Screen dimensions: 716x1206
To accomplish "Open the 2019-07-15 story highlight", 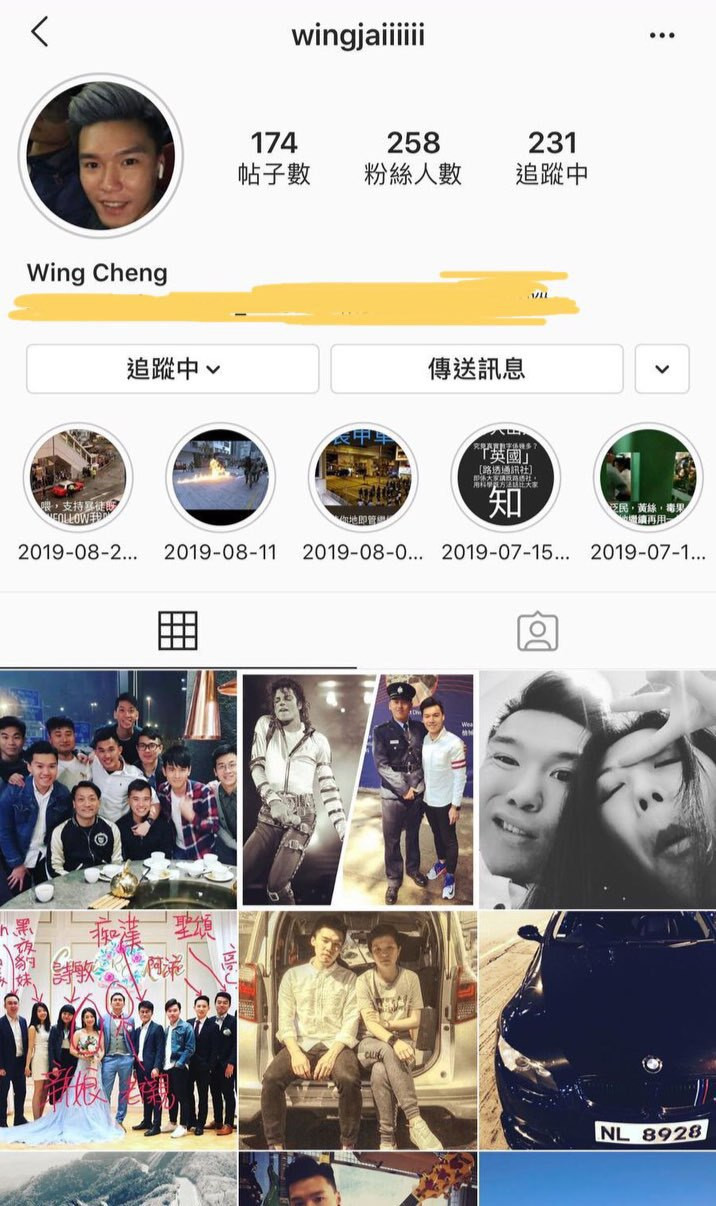I will point(505,477).
